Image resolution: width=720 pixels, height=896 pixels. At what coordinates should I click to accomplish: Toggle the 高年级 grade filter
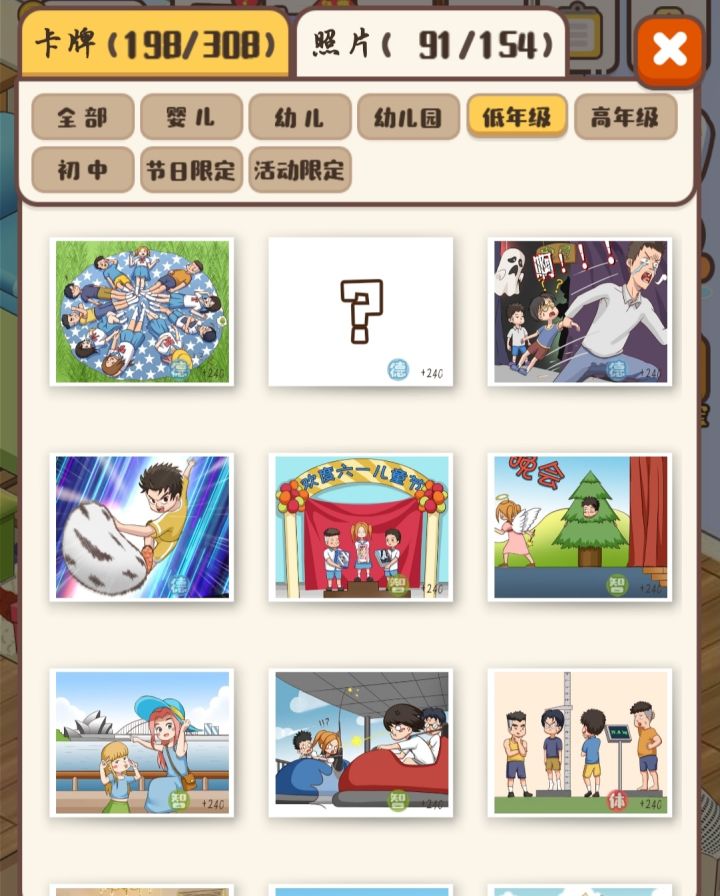(625, 117)
